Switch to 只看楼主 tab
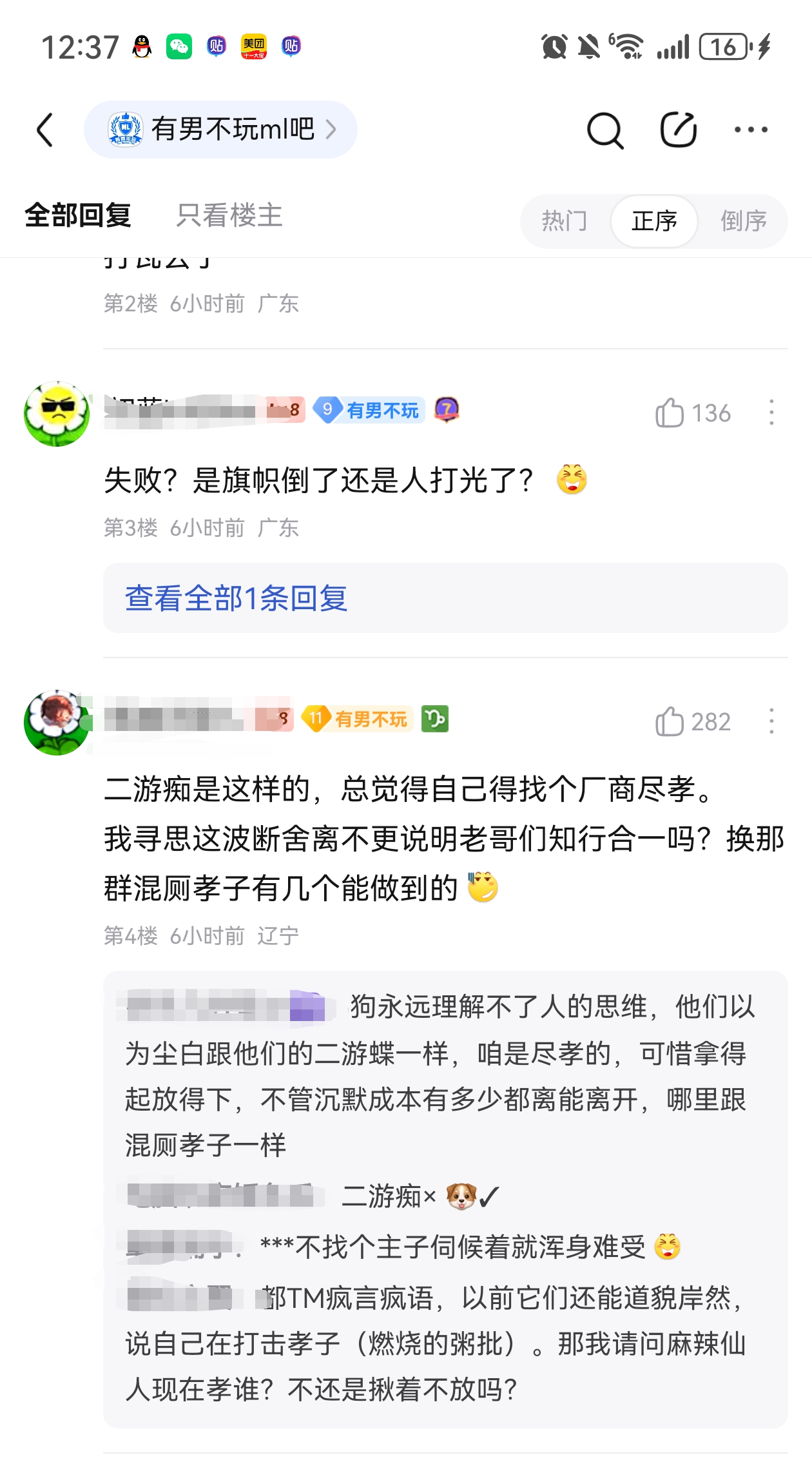 [229, 215]
